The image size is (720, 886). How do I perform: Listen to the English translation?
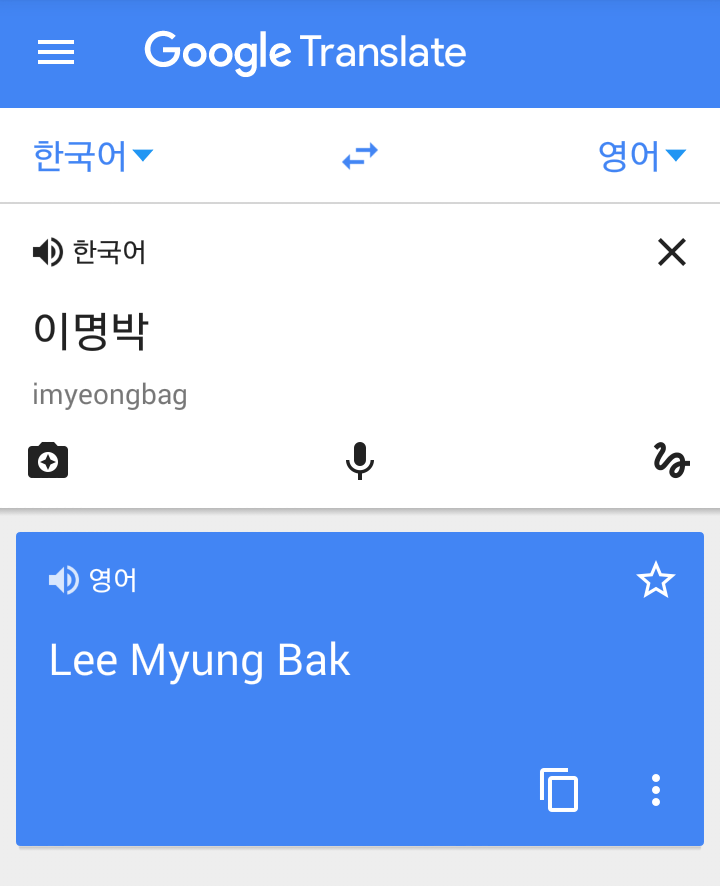(63, 580)
